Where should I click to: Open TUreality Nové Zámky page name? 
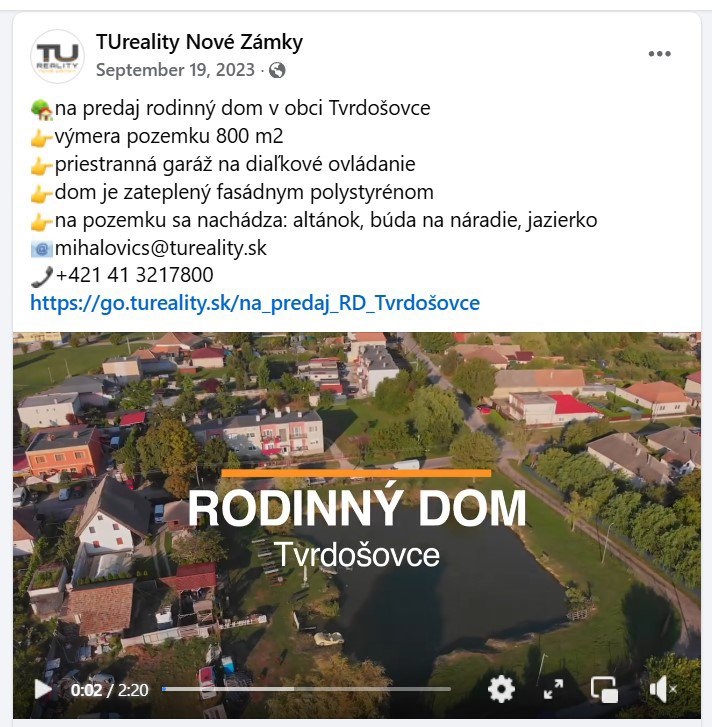pyautogui.click(x=199, y=42)
